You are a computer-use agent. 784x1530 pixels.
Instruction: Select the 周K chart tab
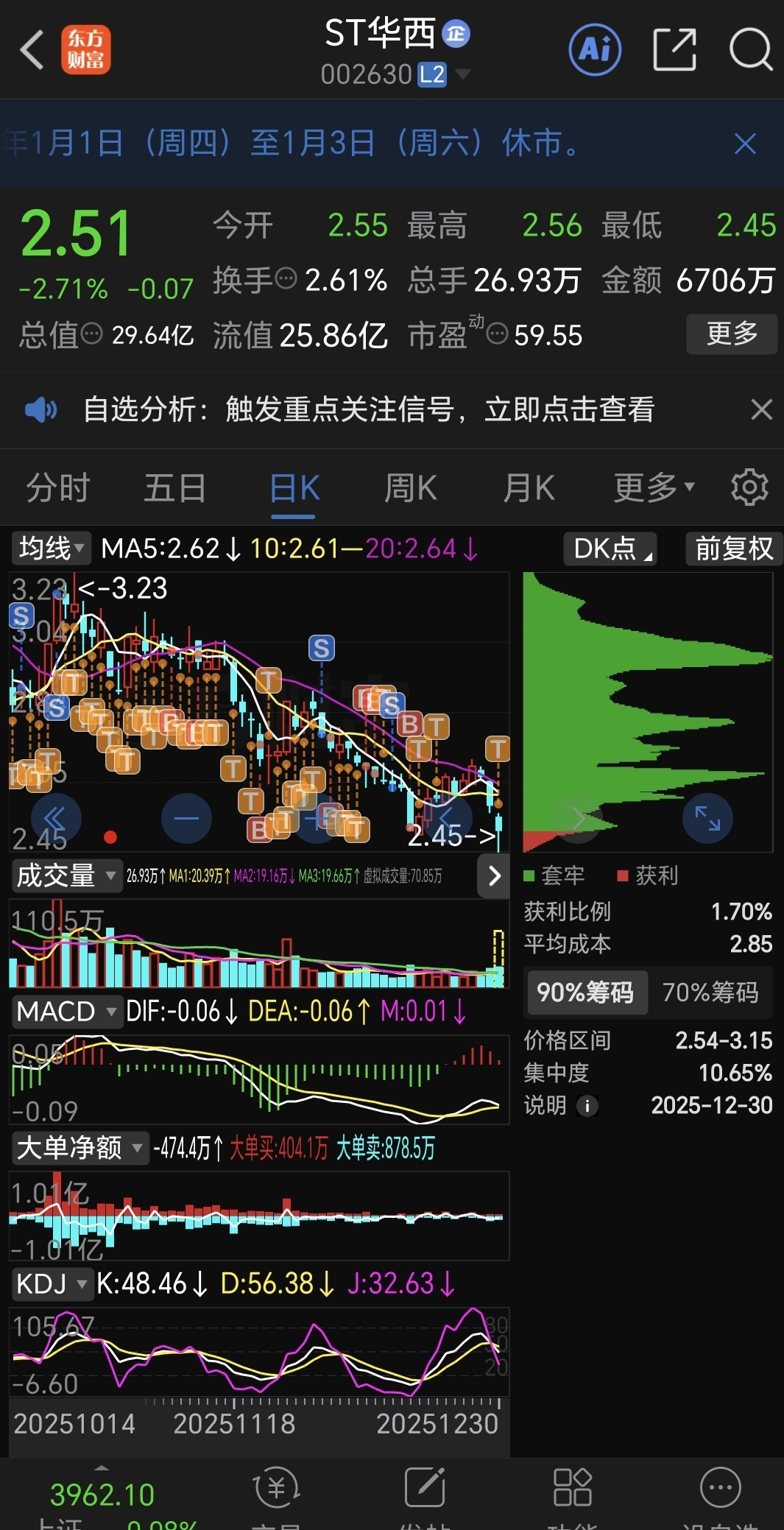tap(411, 488)
